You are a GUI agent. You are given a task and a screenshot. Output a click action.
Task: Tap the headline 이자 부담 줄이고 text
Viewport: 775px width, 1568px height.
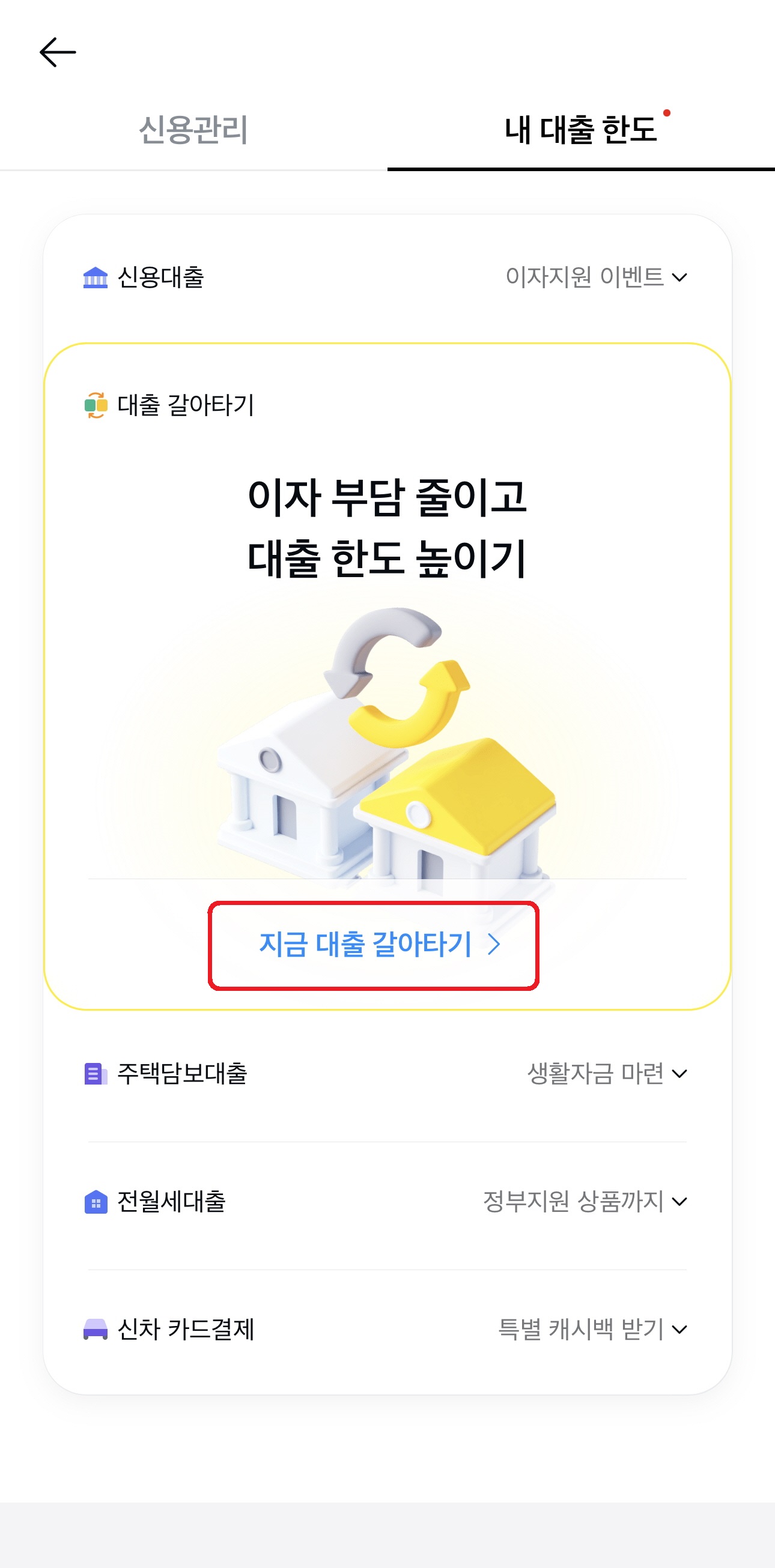(387, 500)
